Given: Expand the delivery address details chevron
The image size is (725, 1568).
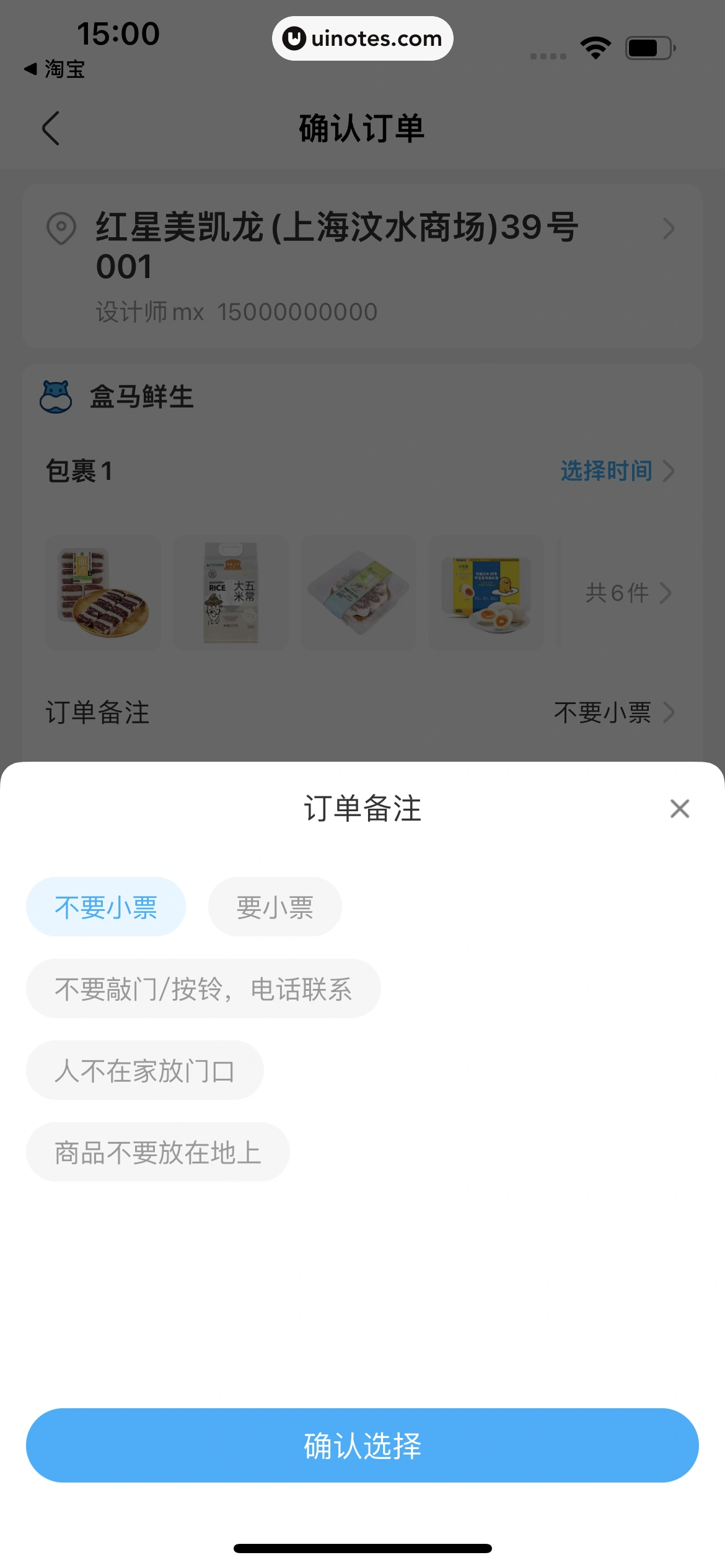Looking at the screenshot, I should pos(669,229).
